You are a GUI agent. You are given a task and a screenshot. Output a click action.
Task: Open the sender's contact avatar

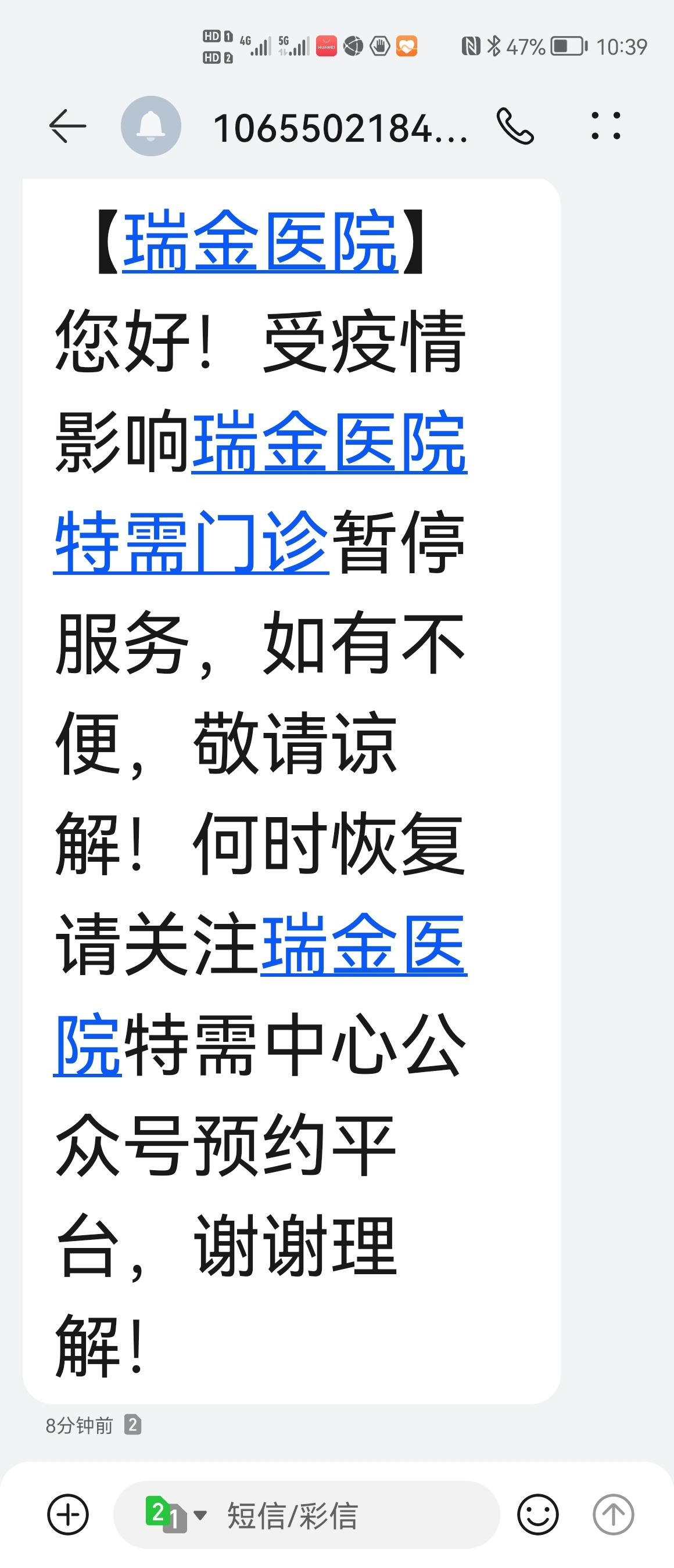pyautogui.click(x=151, y=127)
